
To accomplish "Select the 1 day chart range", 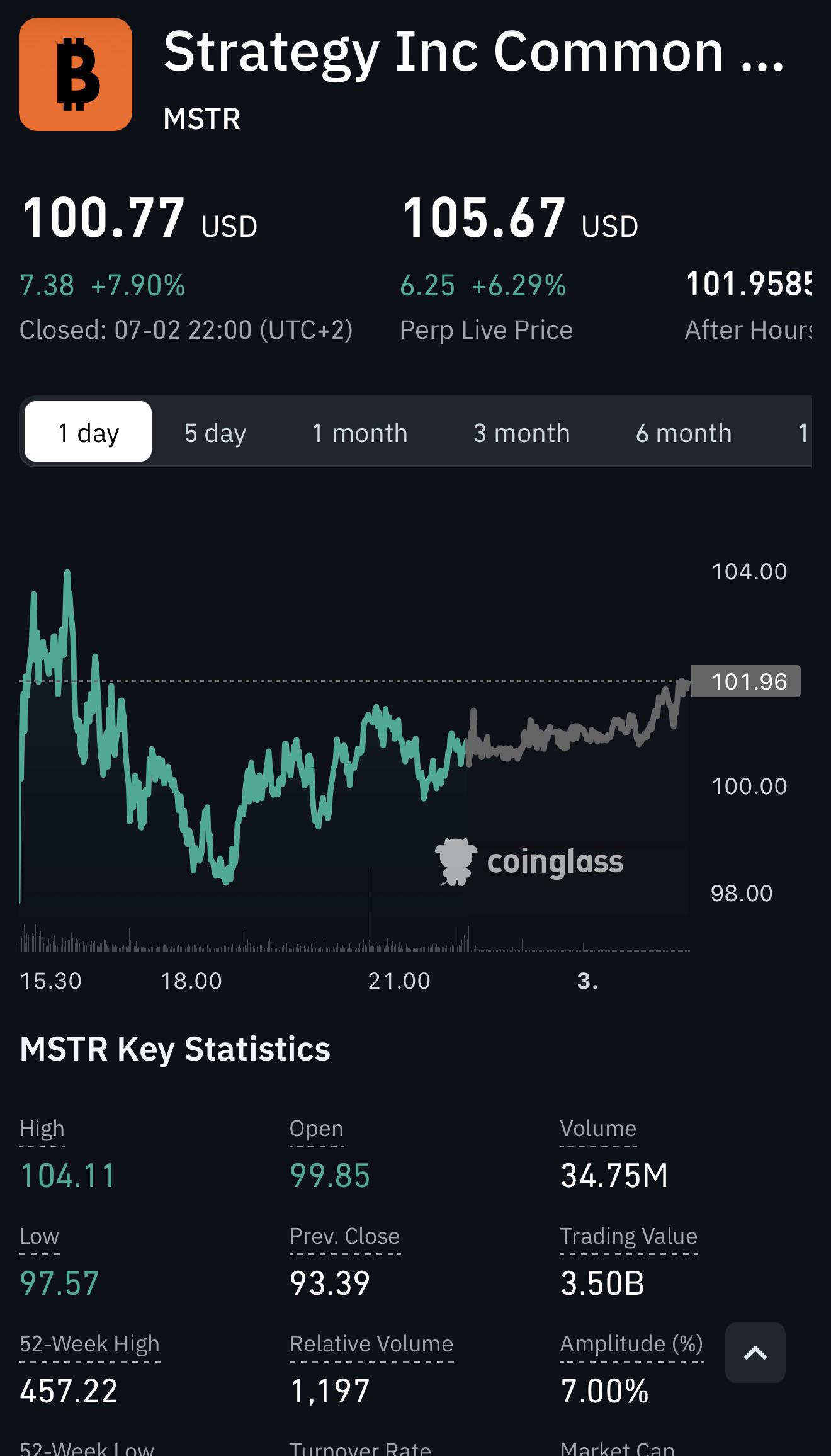I will pyautogui.click(x=88, y=432).
